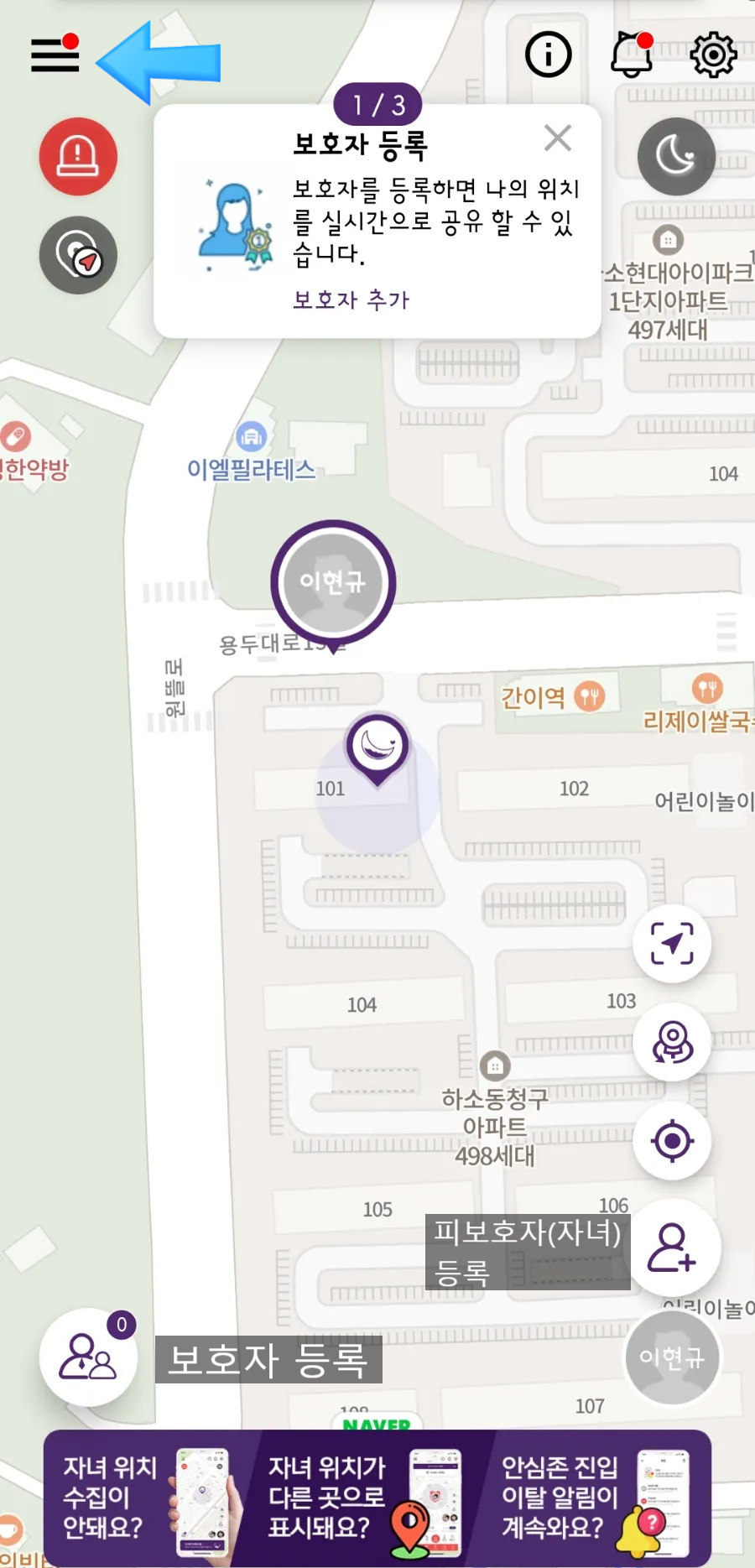Tap the 피보호자(자녀) 등록 add-person button

pyautogui.click(x=672, y=1248)
